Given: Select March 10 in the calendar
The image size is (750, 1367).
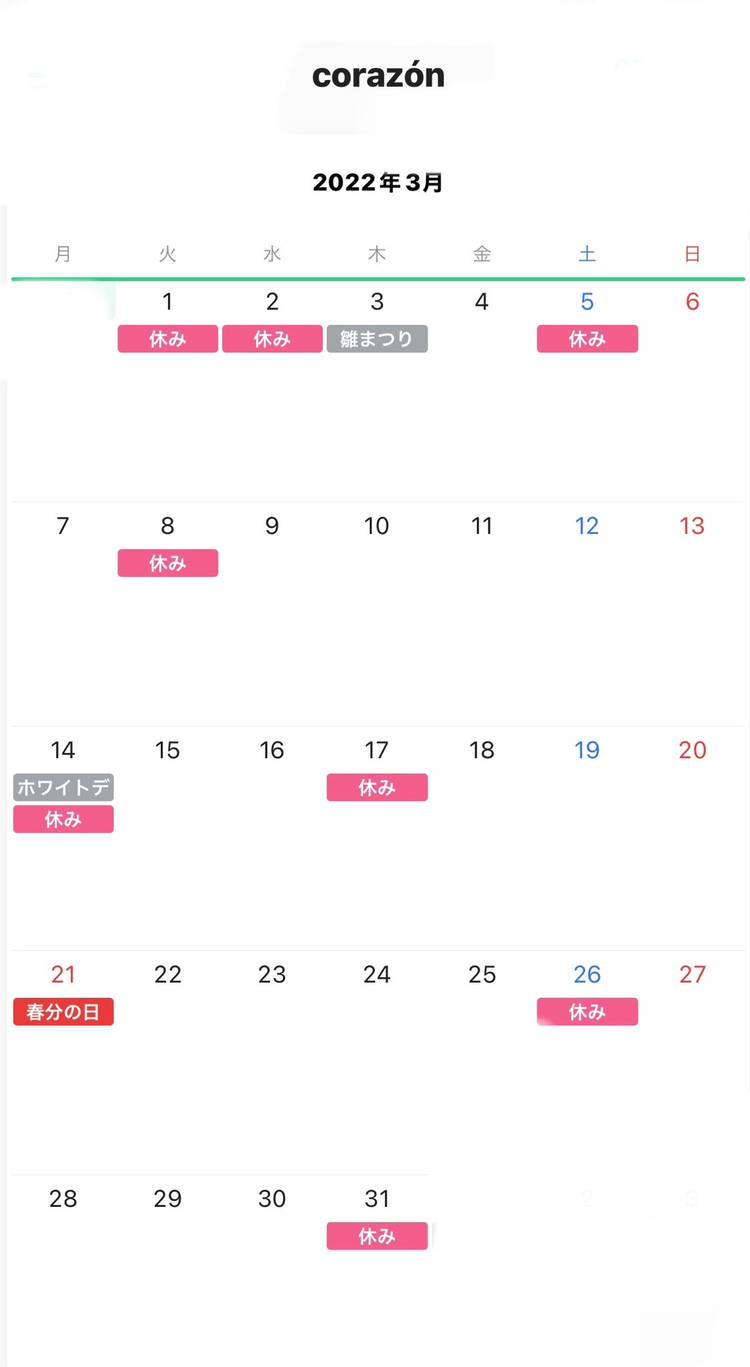Looking at the screenshot, I should [377, 526].
